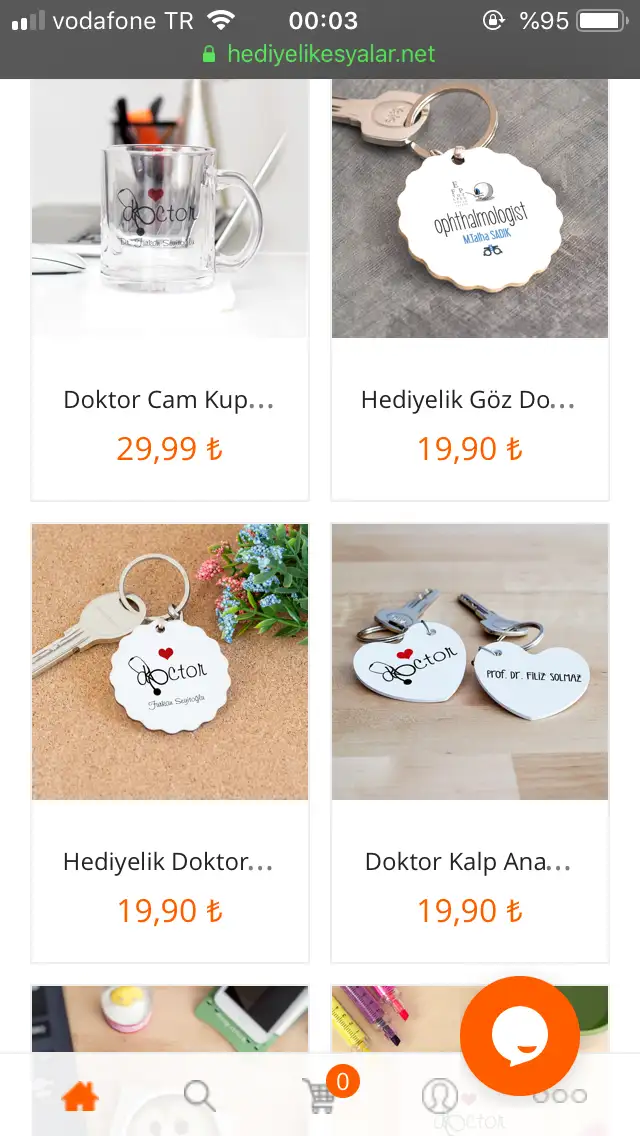Open the Doktor Kalp Ana... heart keychain
Screen dimensions: 640x1136
coord(470,743)
